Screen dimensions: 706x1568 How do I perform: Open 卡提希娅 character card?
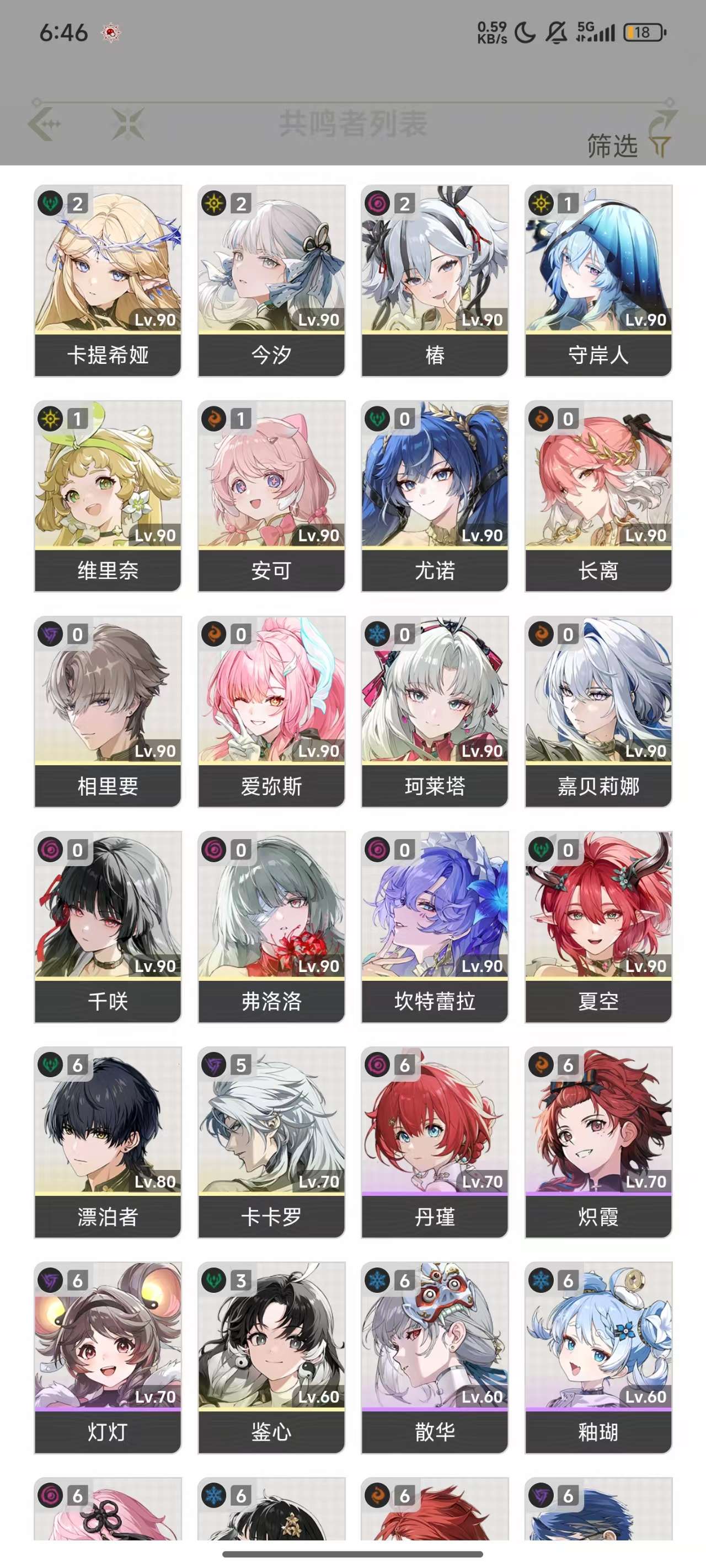pos(108,281)
